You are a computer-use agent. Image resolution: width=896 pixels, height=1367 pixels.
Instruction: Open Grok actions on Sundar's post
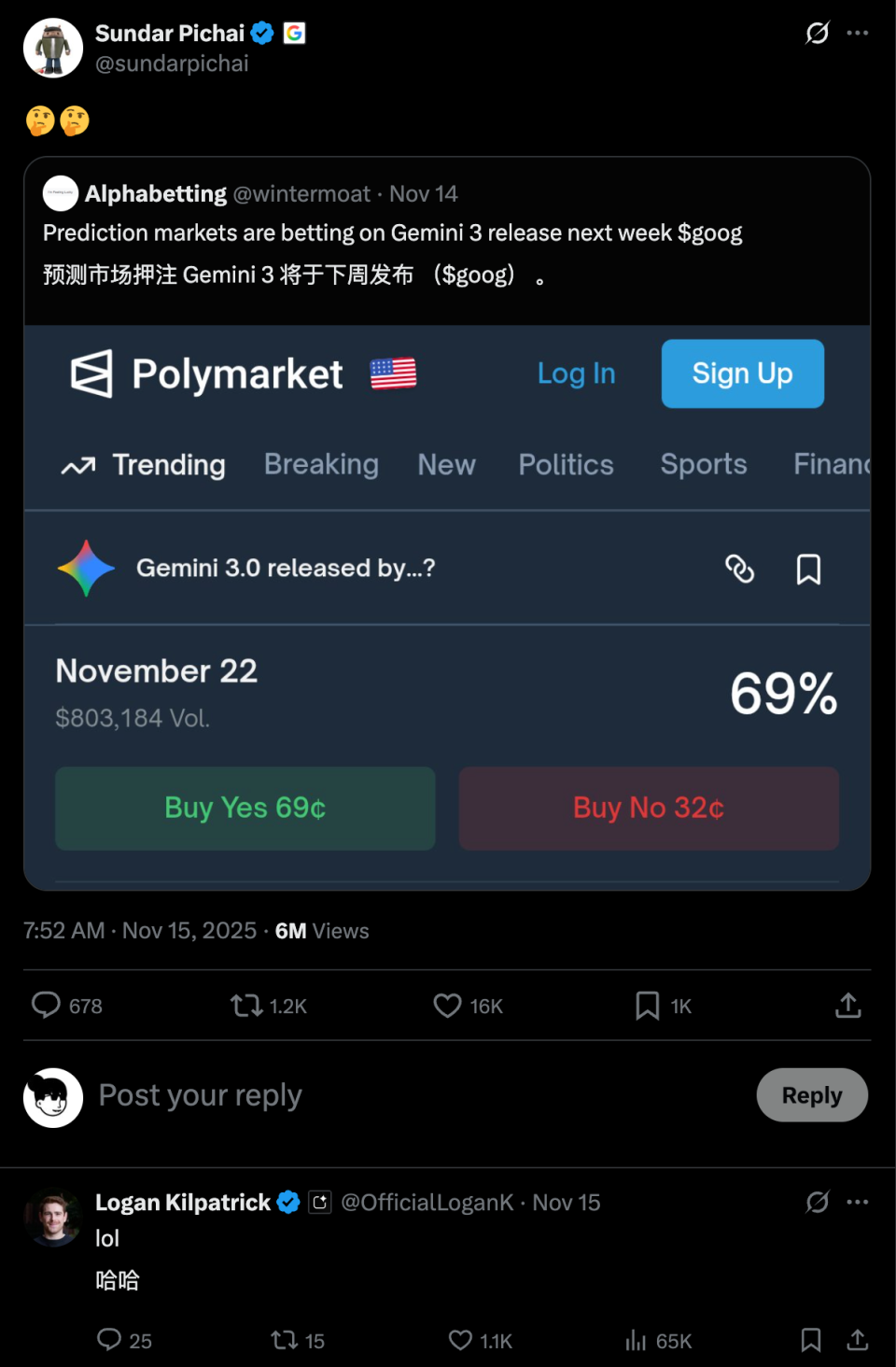pyautogui.click(x=816, y=33)
